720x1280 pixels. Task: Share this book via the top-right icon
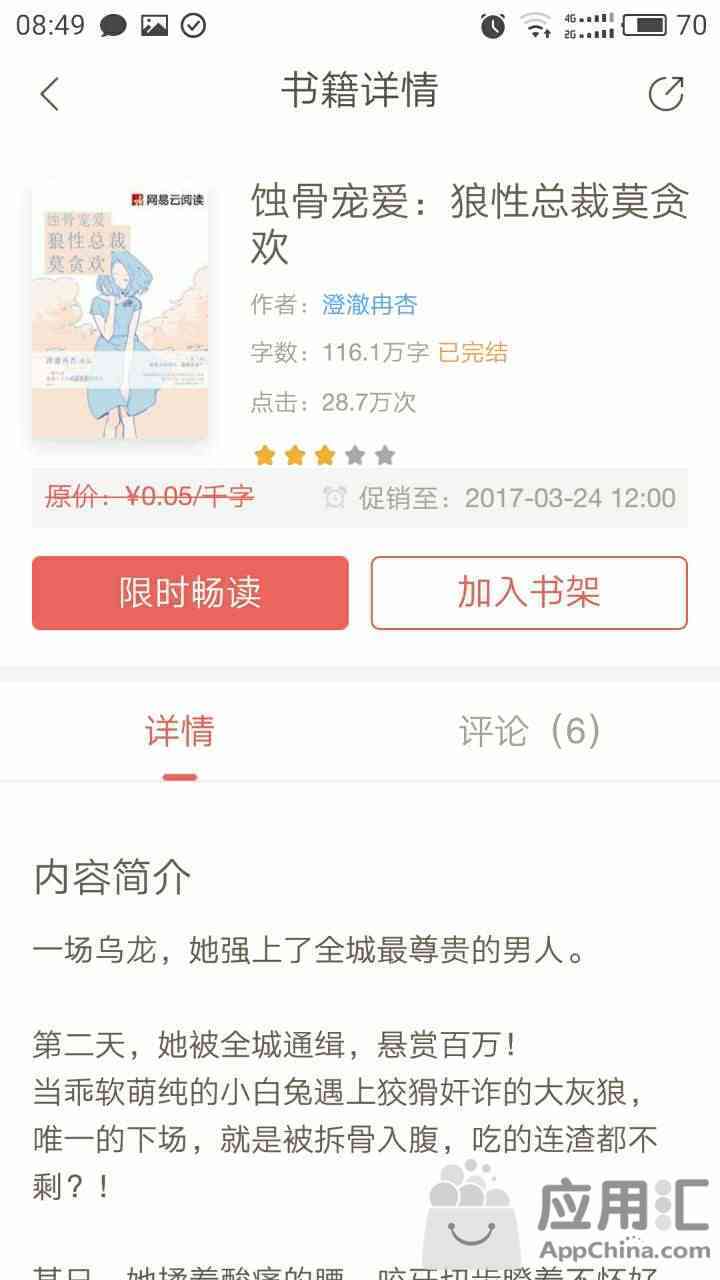click(666, 93)
